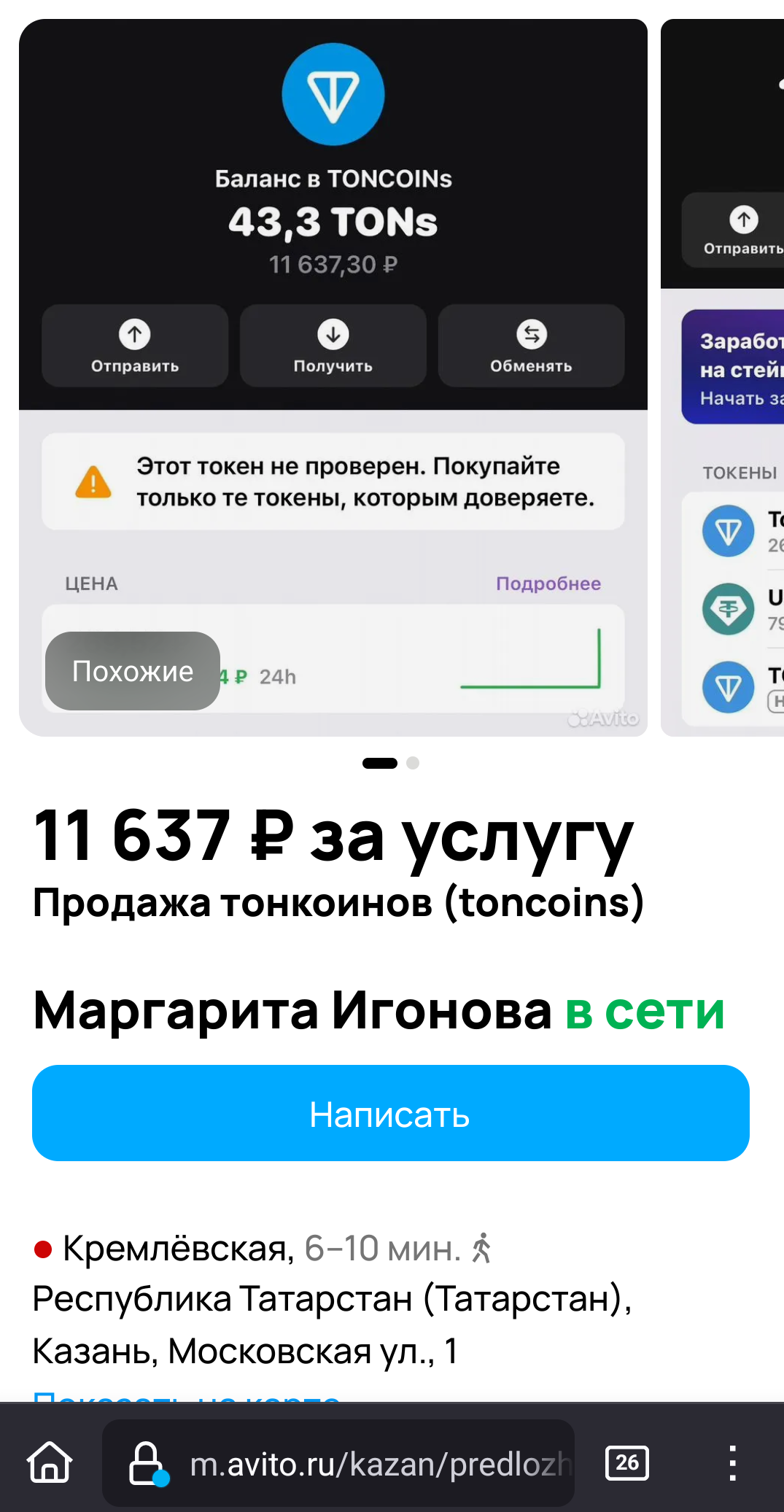
Task: View site security lock info
Action: [x=147, y=1463]
